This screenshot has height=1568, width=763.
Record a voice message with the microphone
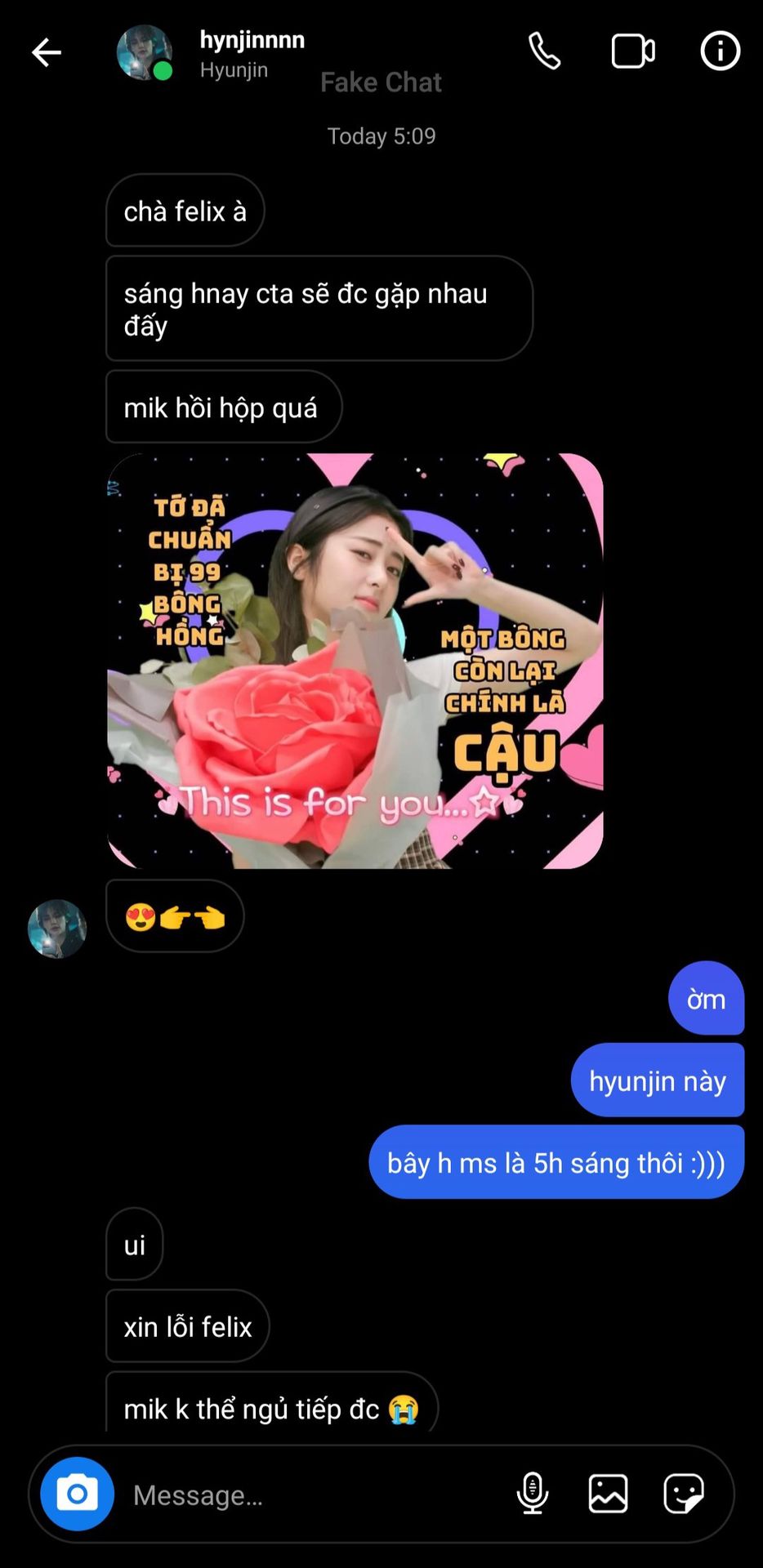point(532,1494)
